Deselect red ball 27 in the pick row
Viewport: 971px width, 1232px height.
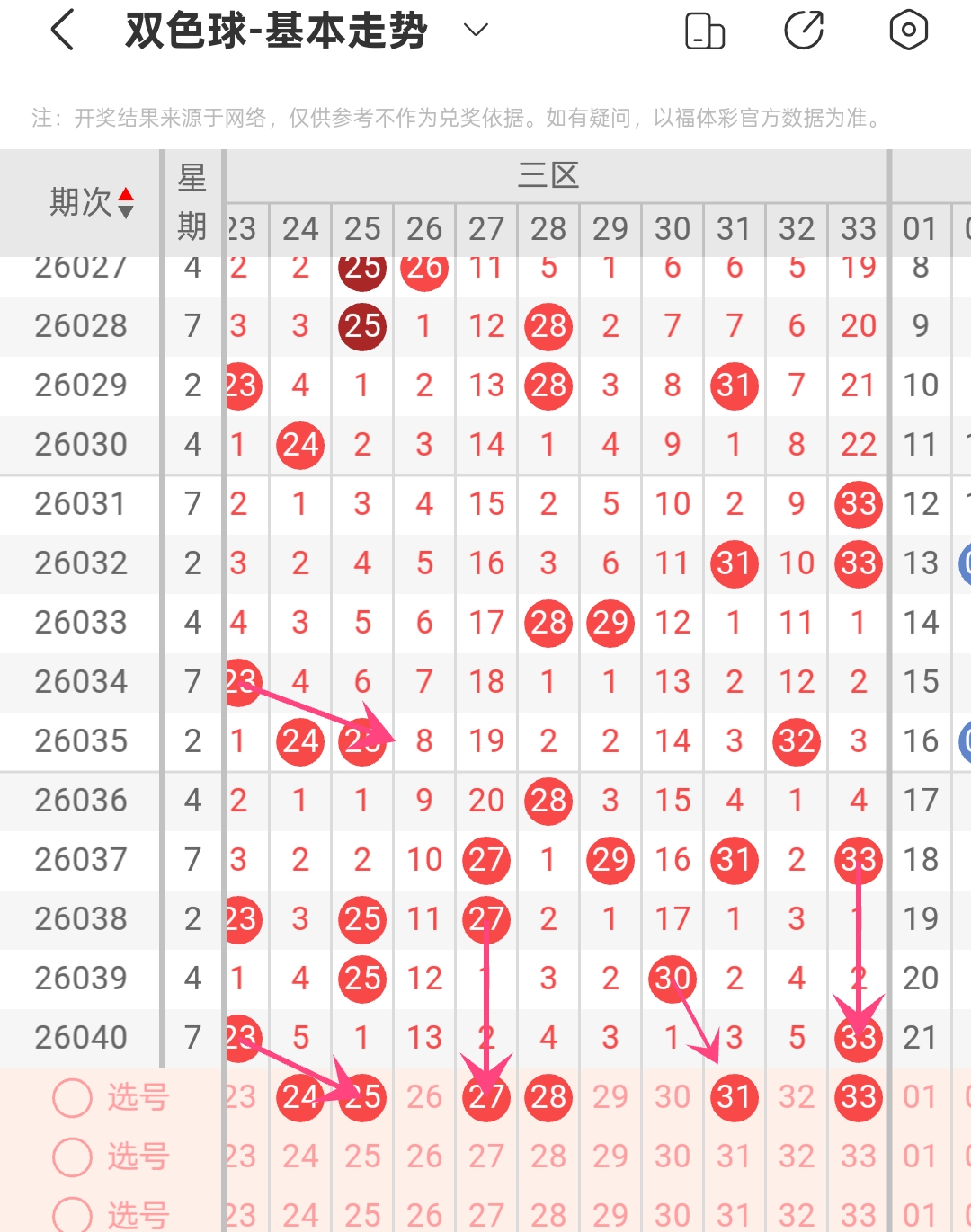(486, 1097)
